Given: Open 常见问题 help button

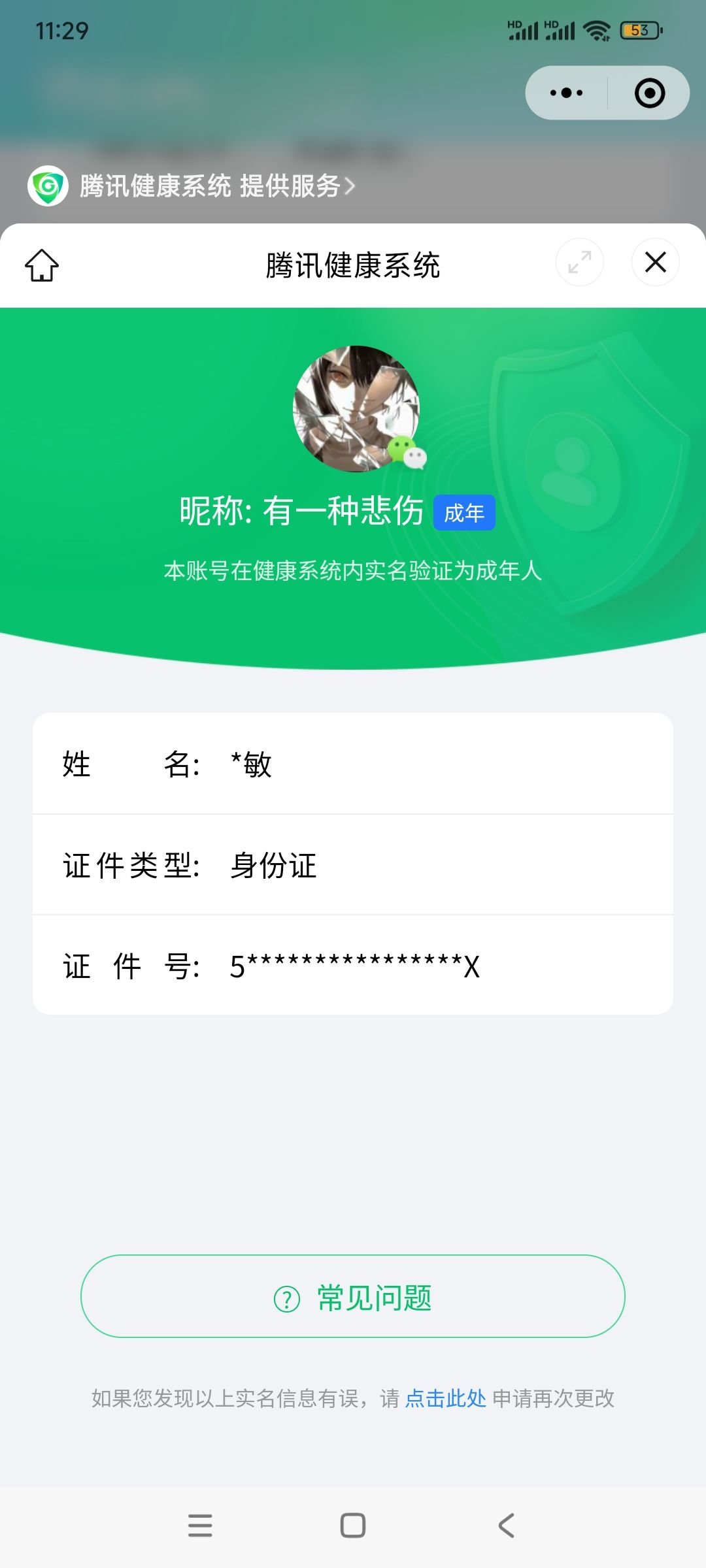Looking at the screenshot, I should tap(353, 1296).
